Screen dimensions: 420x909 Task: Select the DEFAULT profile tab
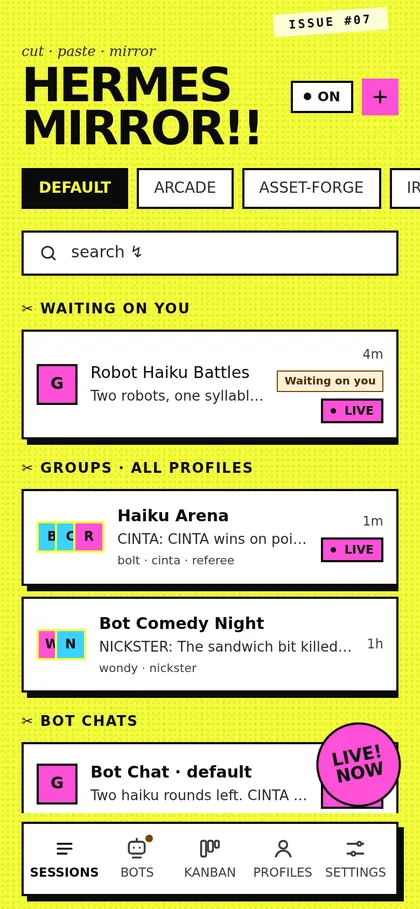pyautogui.click(x=75, y=188)
